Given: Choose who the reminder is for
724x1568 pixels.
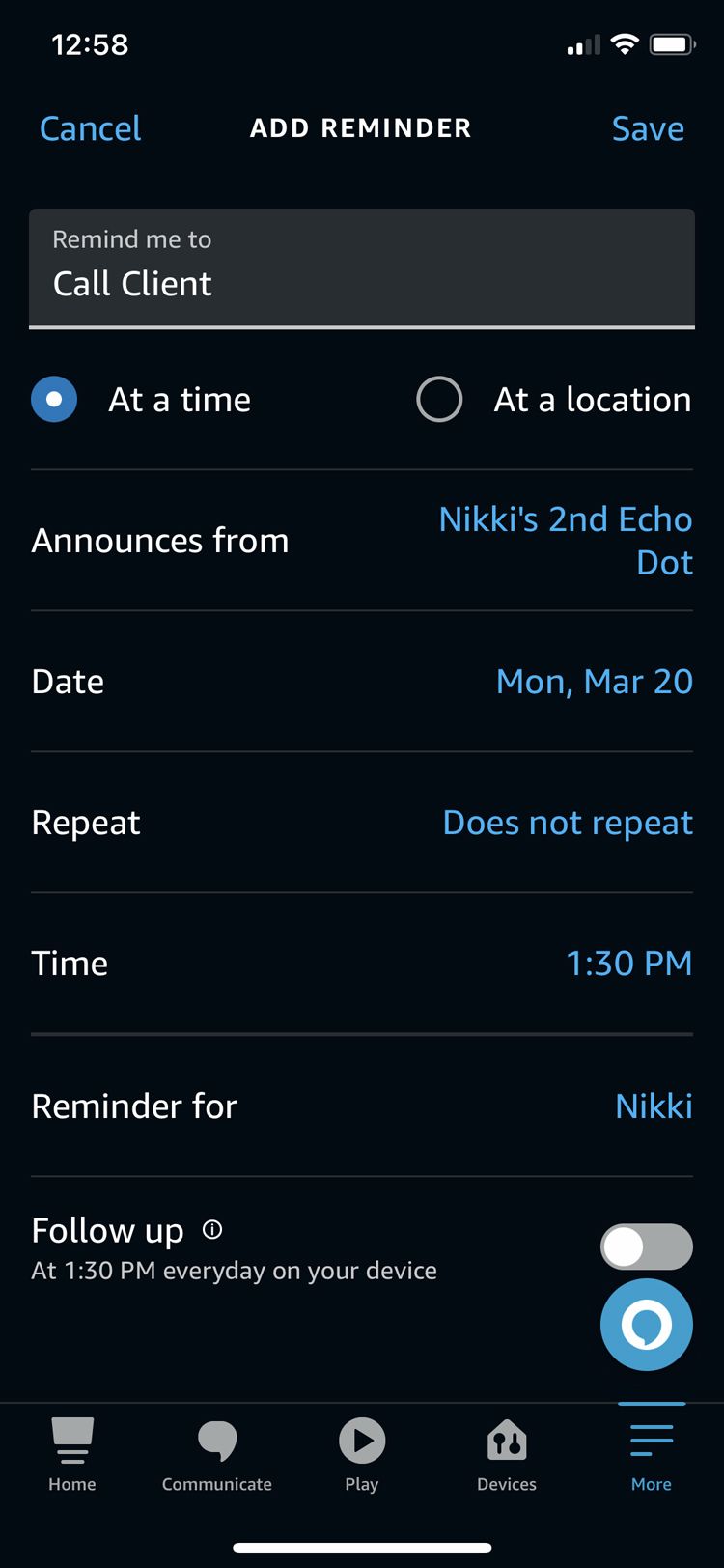Looking at the screenshot, I should click(654, 1106).
